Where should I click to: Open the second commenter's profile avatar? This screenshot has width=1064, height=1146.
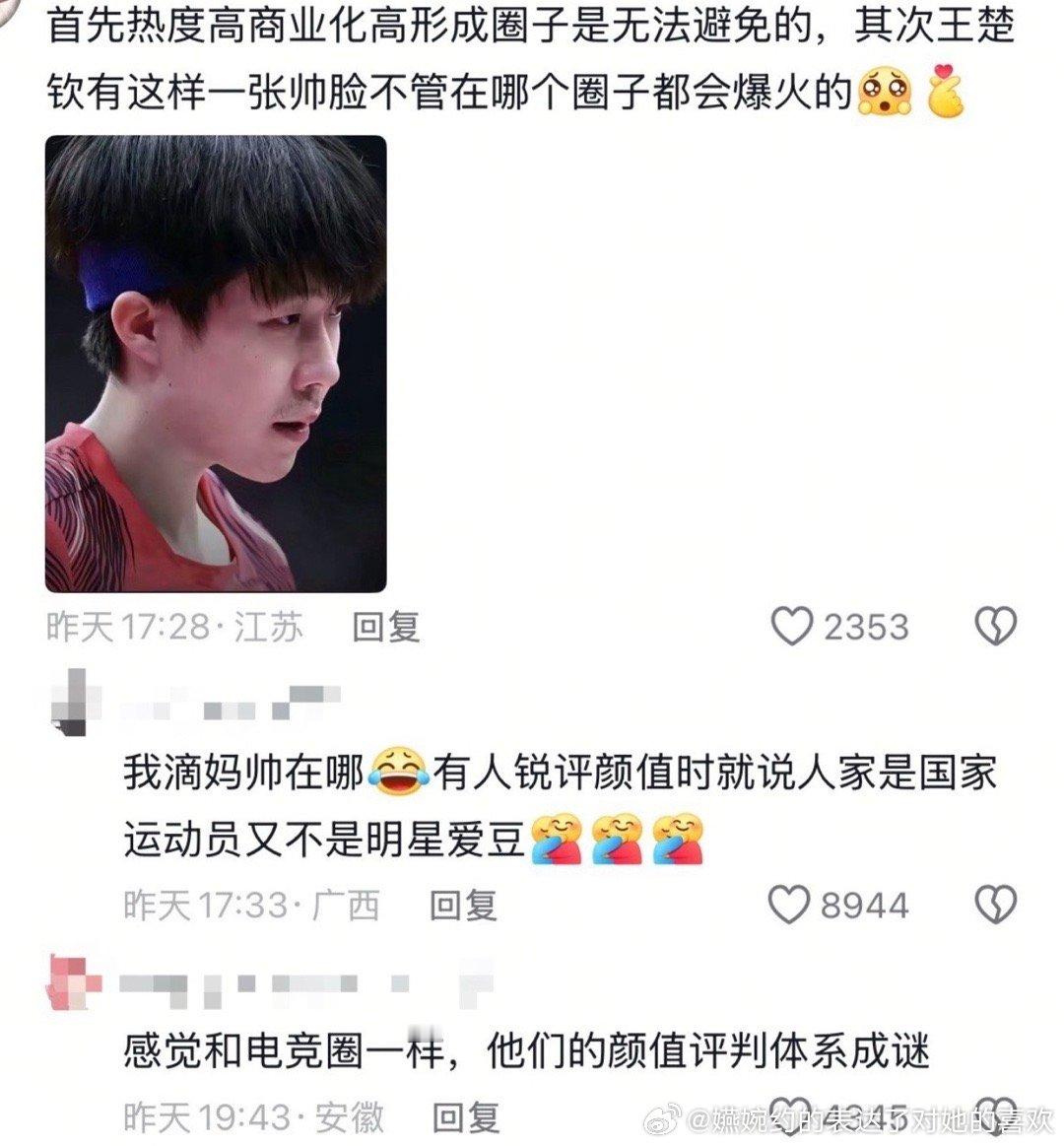pos(72,700)
